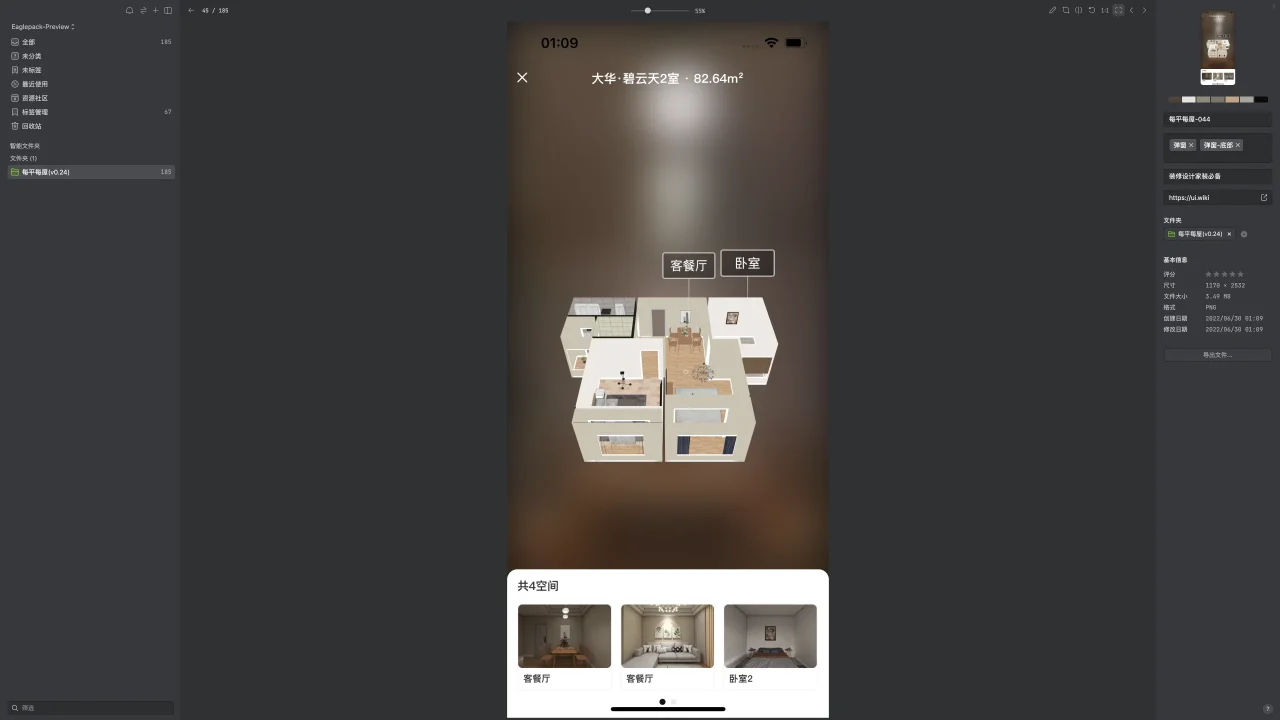The width and height of the screenshot is (1280, 720).
Task: Select folder 每平每屋(v0.24) in sidebar
Action: coord(46,172)
